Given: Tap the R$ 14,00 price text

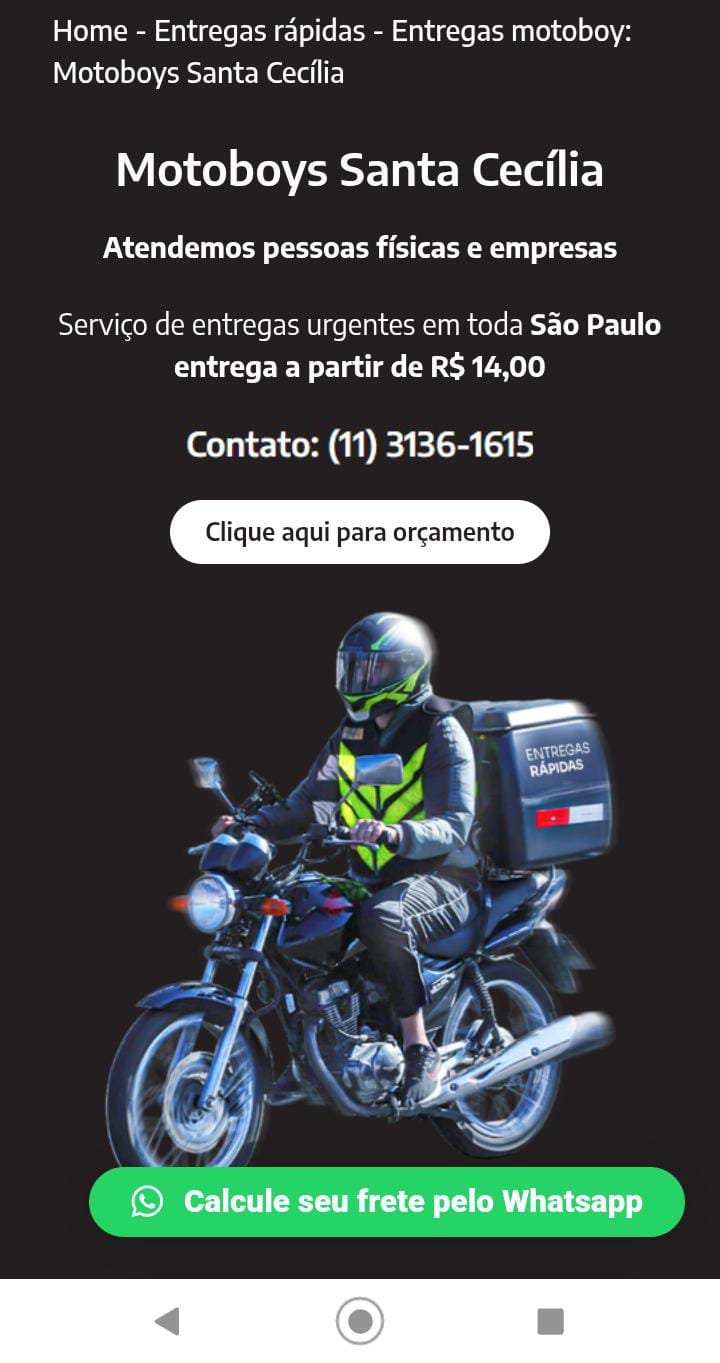Looking at the screenshot, I should click(489, 366).
